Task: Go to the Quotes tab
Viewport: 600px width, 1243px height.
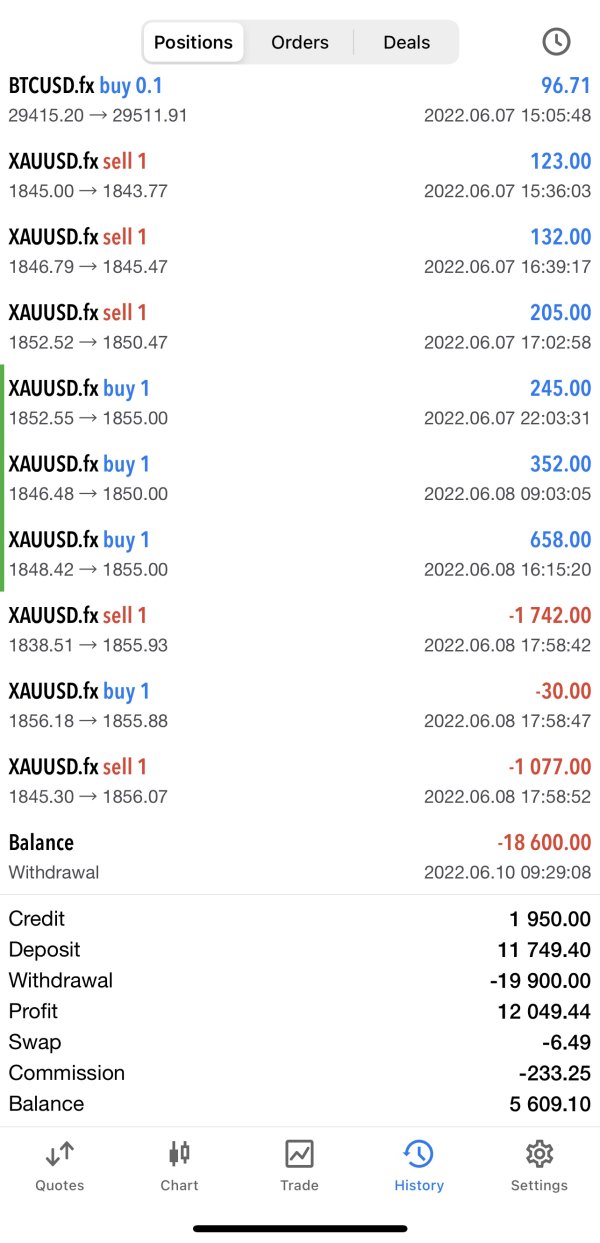Action: click(x=60, y=1166)
